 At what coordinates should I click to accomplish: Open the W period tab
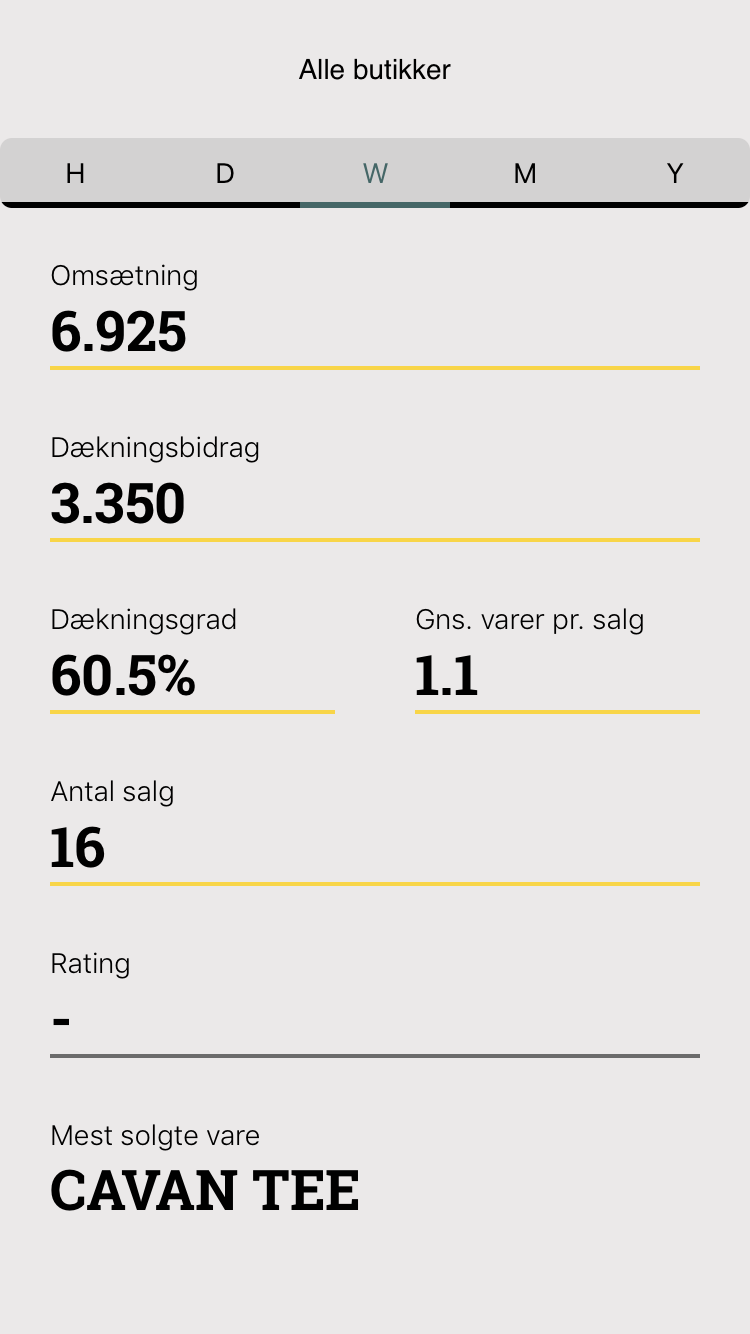tap(375, 173)
